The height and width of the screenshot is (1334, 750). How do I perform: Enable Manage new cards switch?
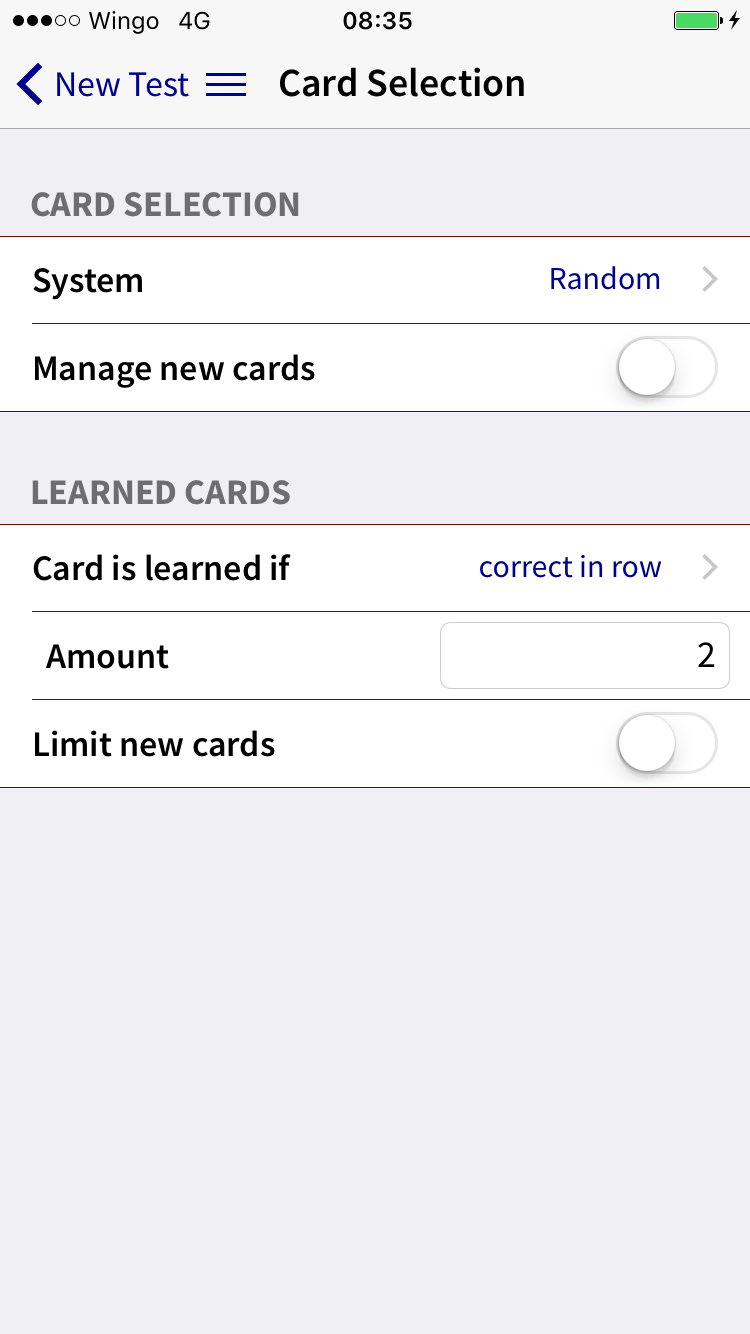point(667,368)
